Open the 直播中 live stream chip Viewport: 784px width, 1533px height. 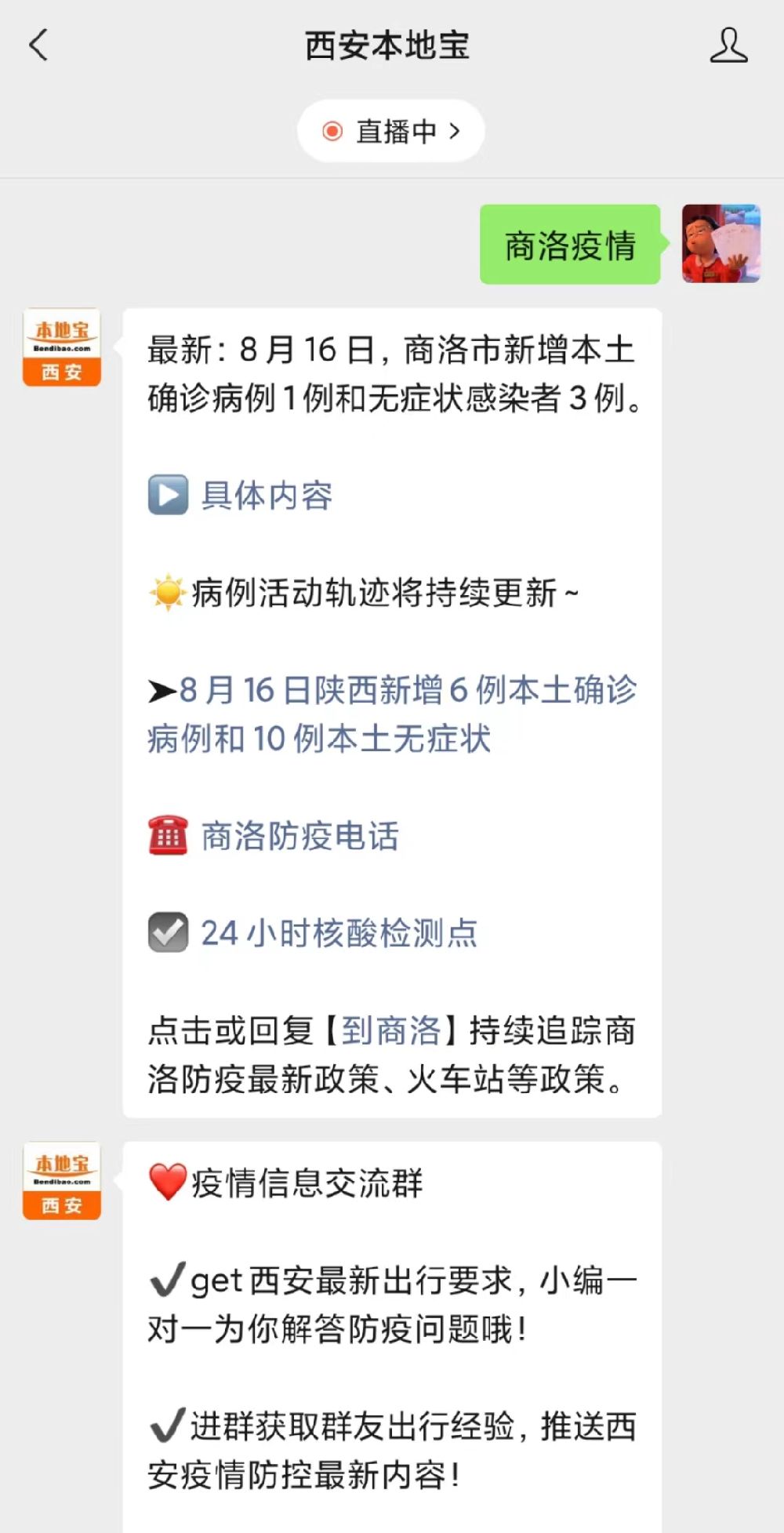tap(390, 131)
